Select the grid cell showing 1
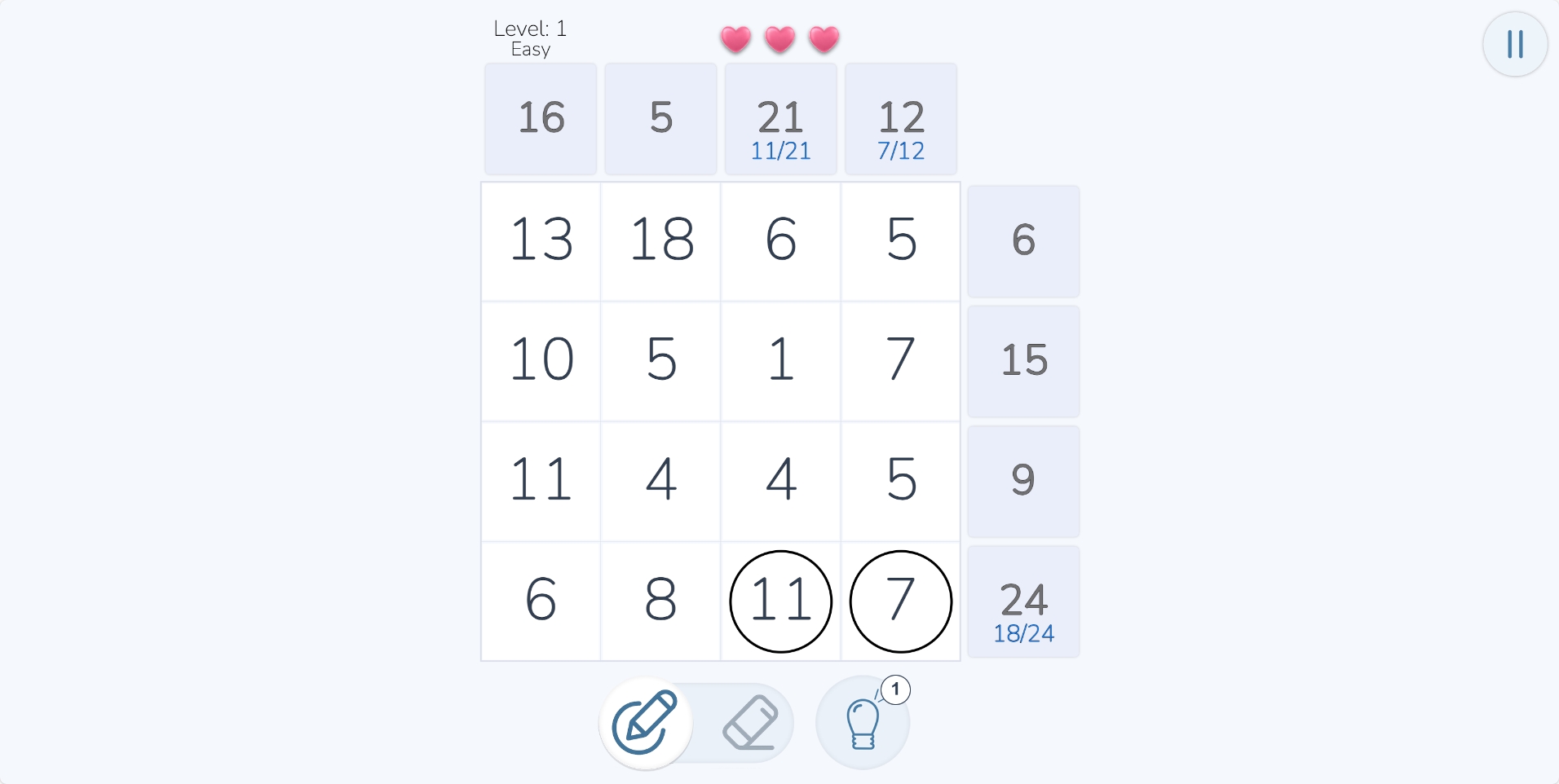Viewport: 1559px width, 784px height. coord(781,360)
